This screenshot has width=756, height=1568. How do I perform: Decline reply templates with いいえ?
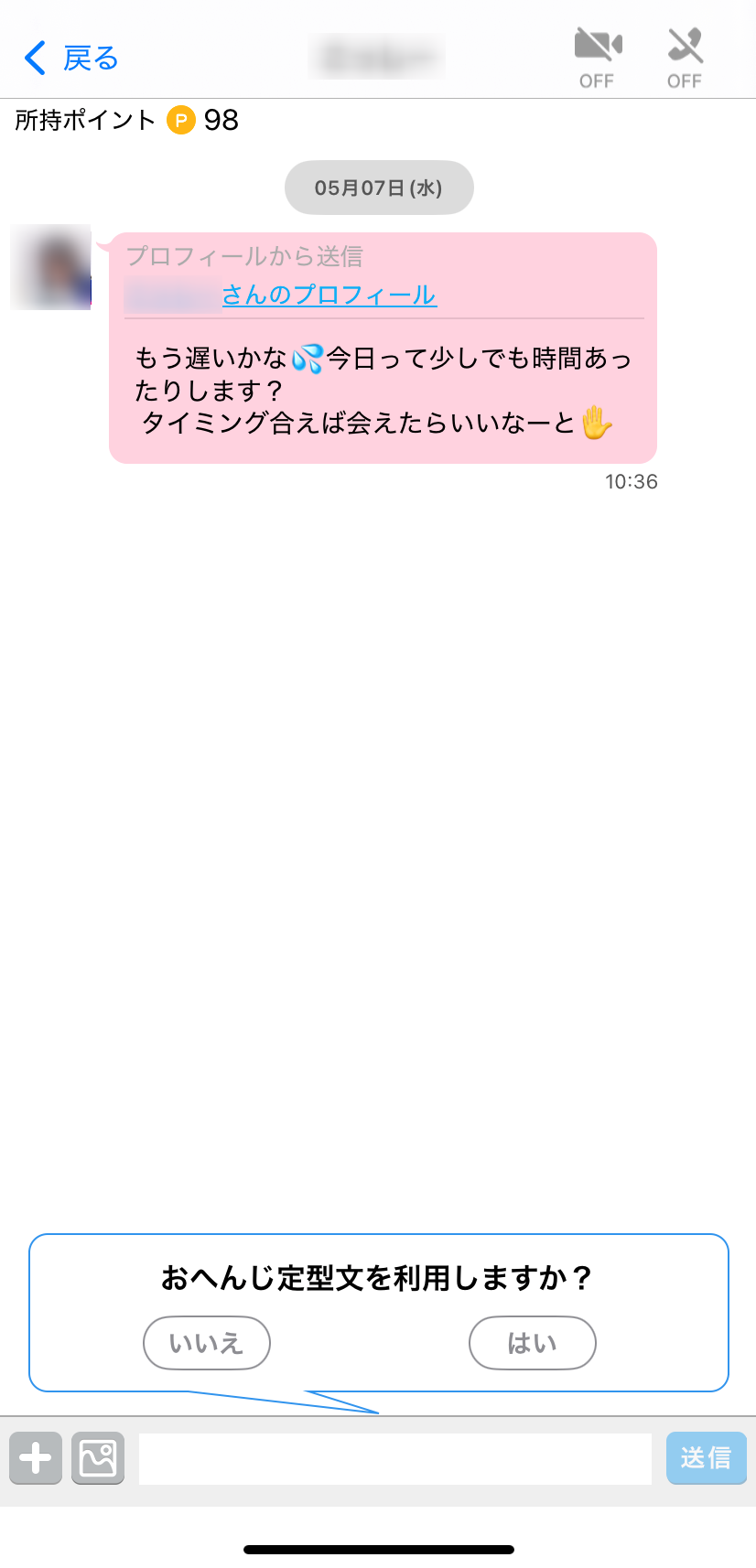click(x=207, y=1342)
